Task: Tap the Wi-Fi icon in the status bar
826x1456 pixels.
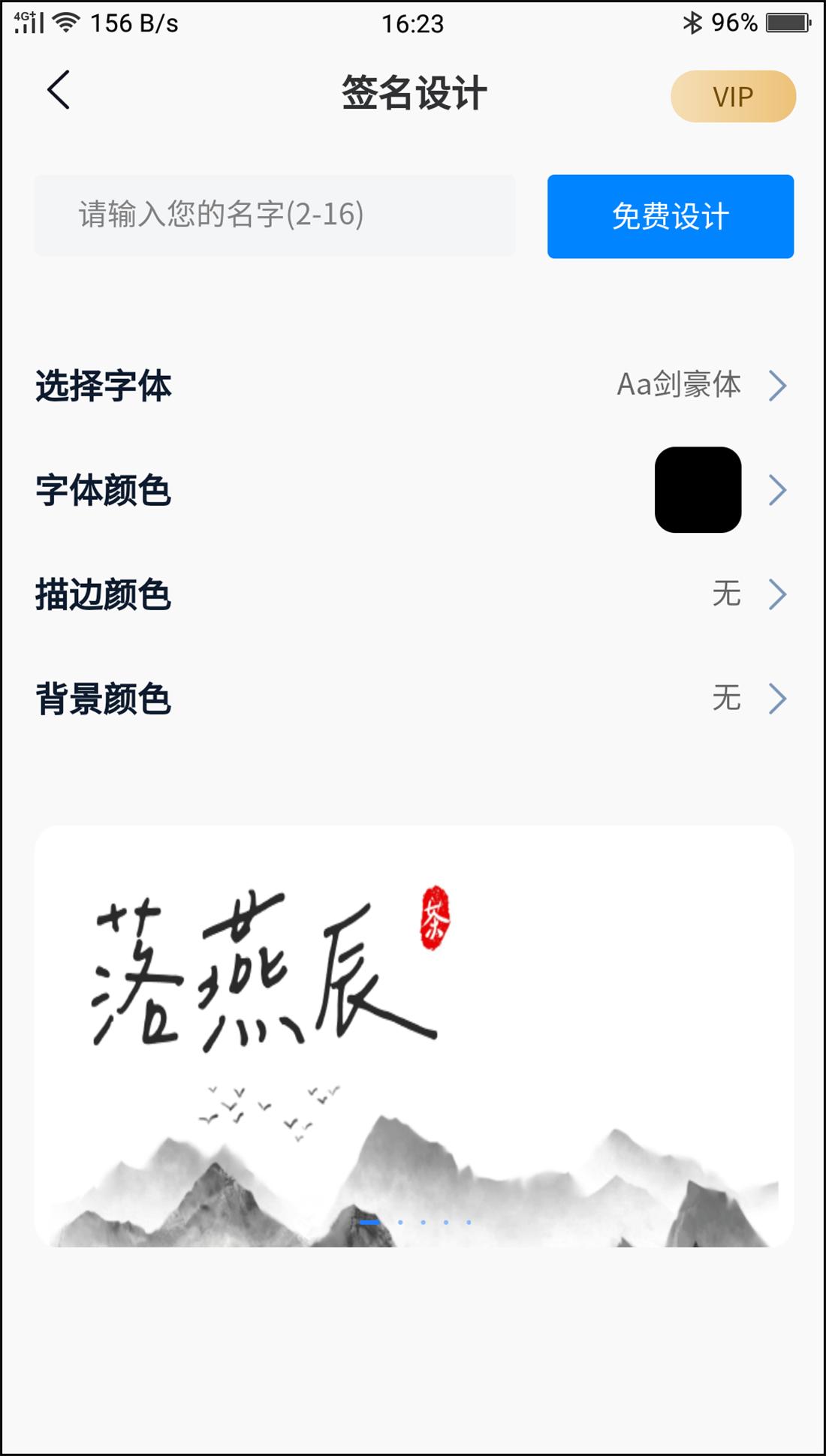Action: 66,21
